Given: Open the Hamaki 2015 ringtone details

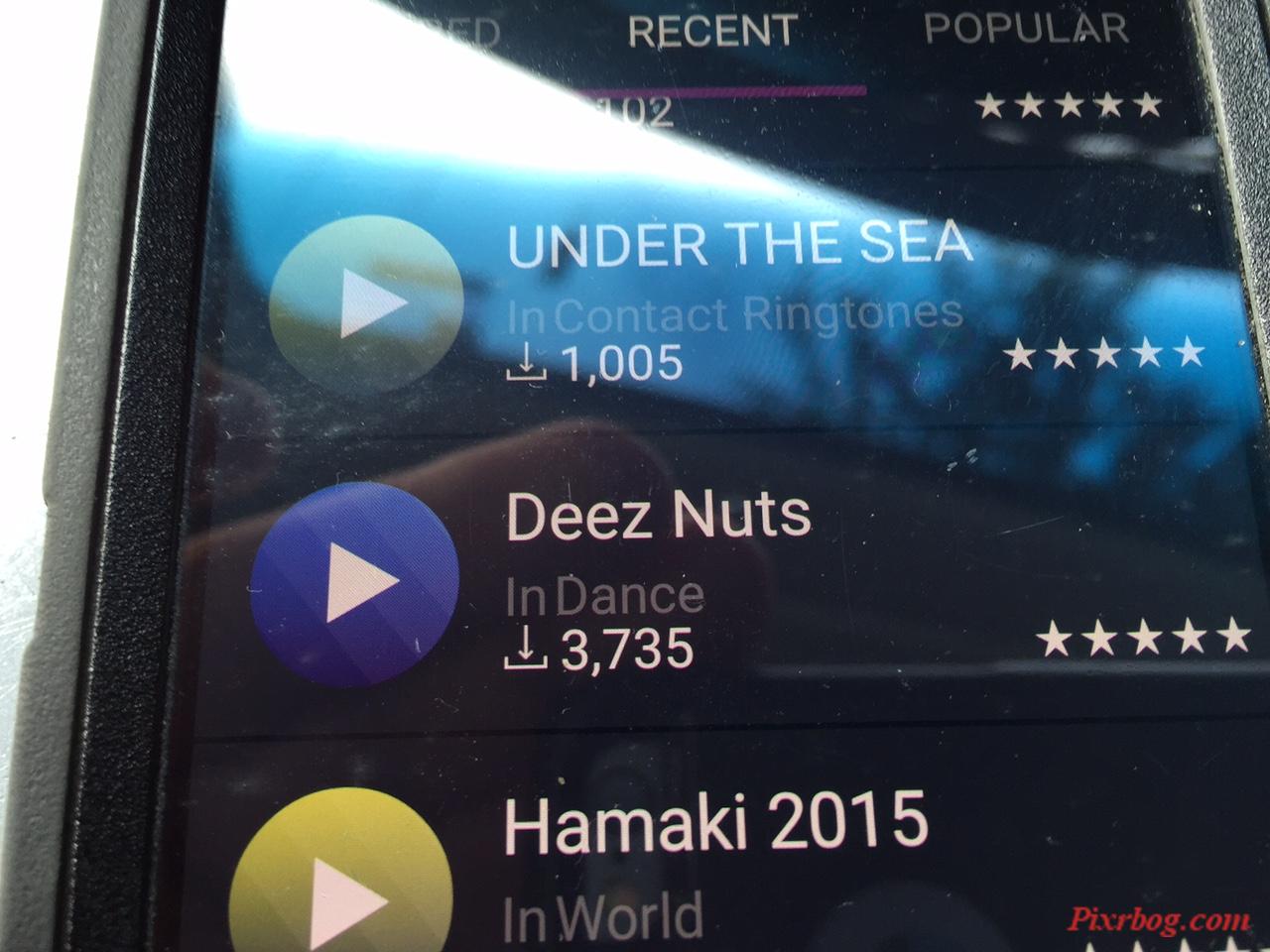Looking at the screenshot, I should tap(714, 822).
